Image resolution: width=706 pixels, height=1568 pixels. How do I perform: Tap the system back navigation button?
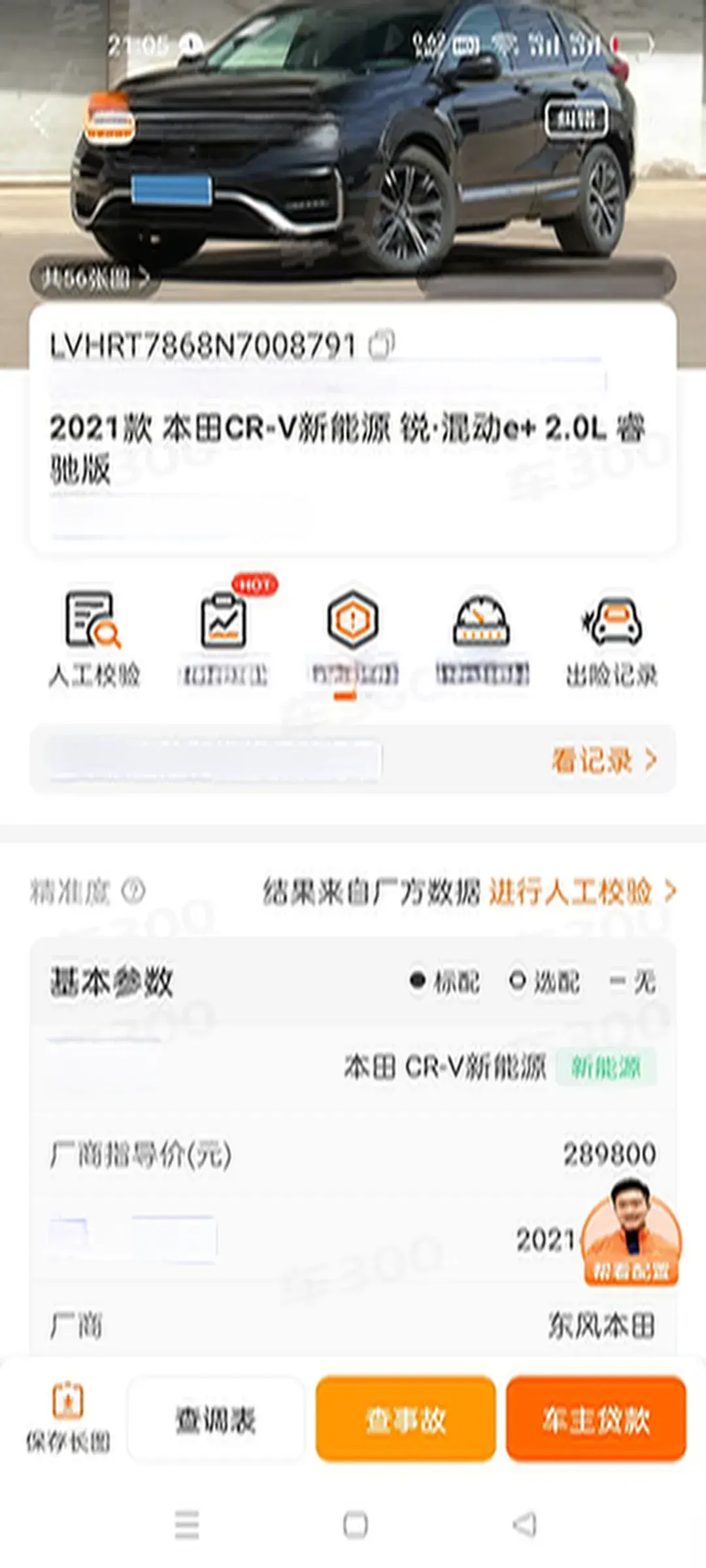click(x=524, y=1525)
